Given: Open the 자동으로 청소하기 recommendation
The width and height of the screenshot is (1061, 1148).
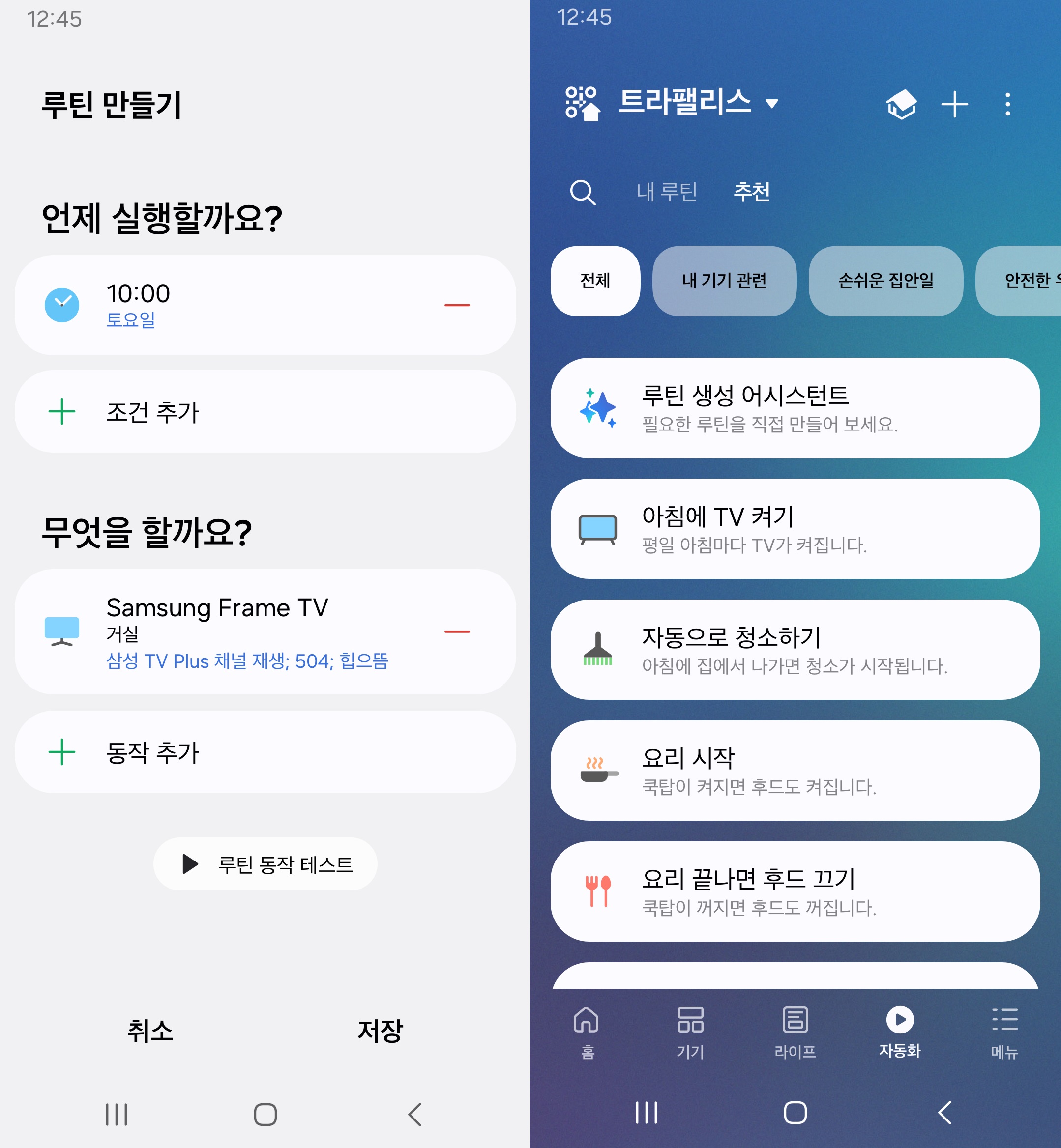Looking at the screenshot, I should [x=795, y=649].
